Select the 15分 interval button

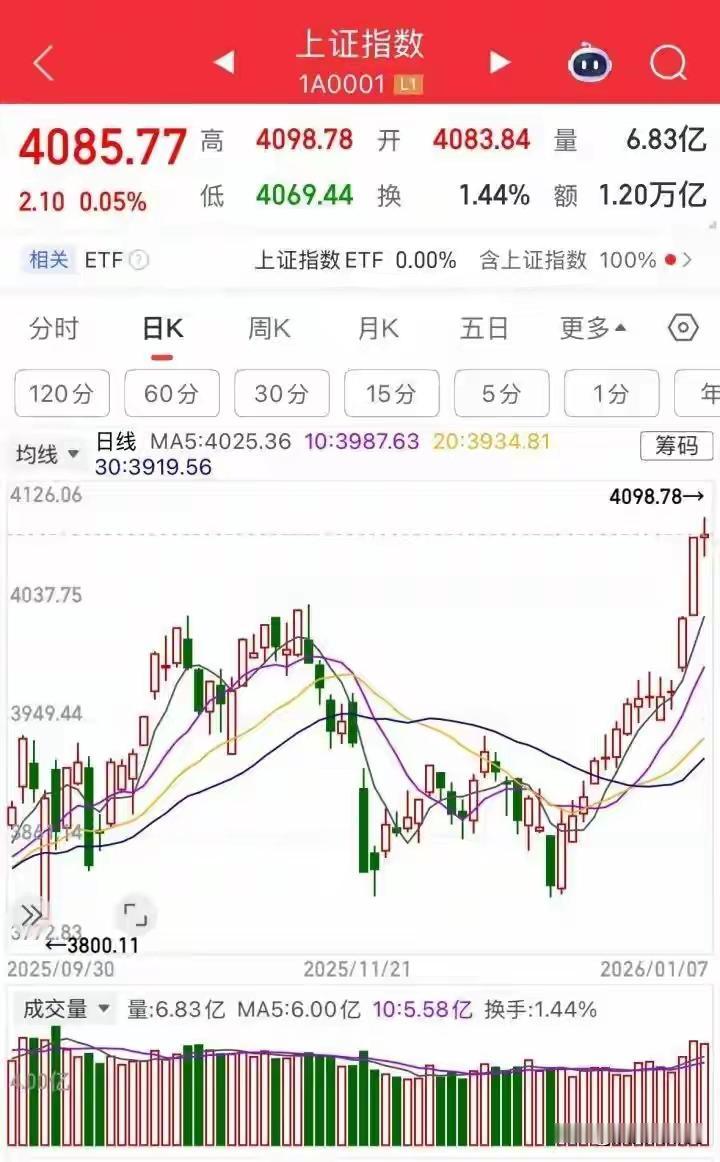click(x=391, y=393)
